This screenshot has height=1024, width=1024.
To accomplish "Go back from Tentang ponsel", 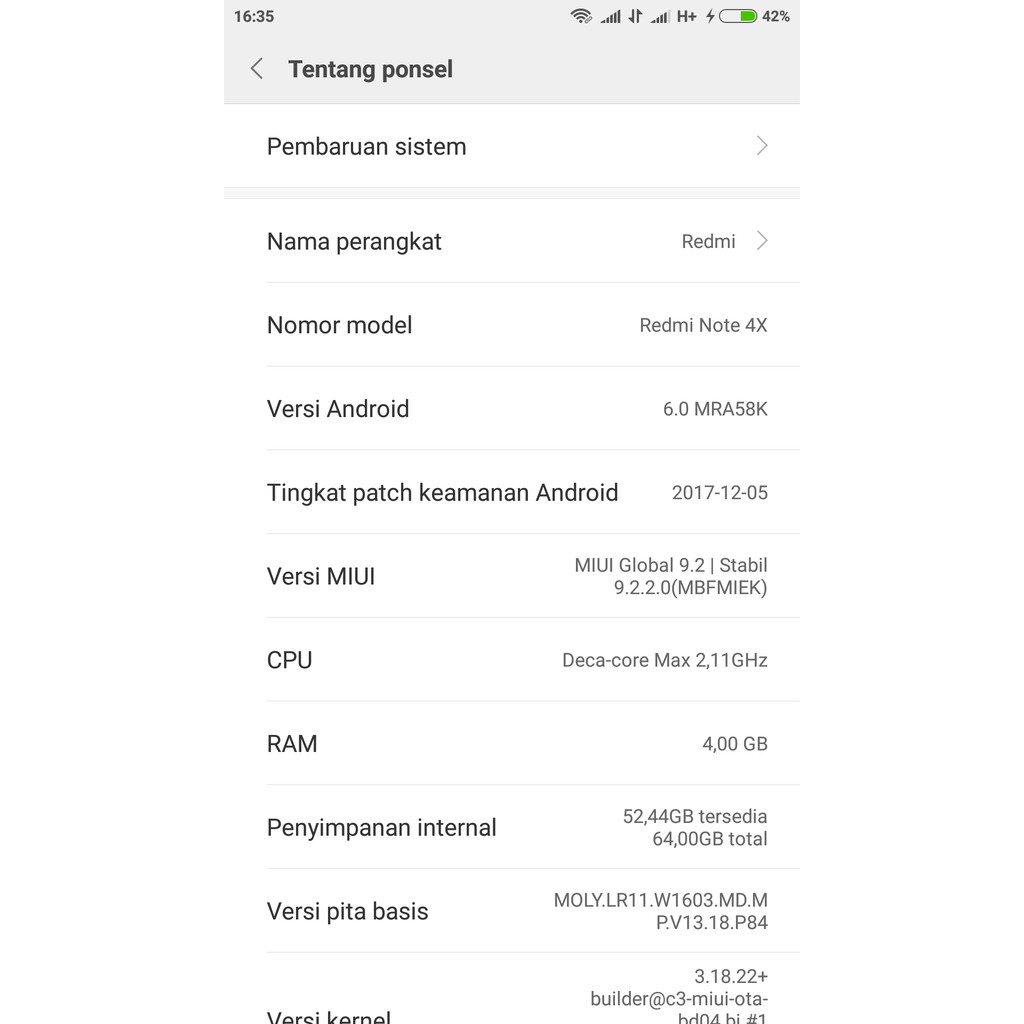I will click(x=257, y=69).
